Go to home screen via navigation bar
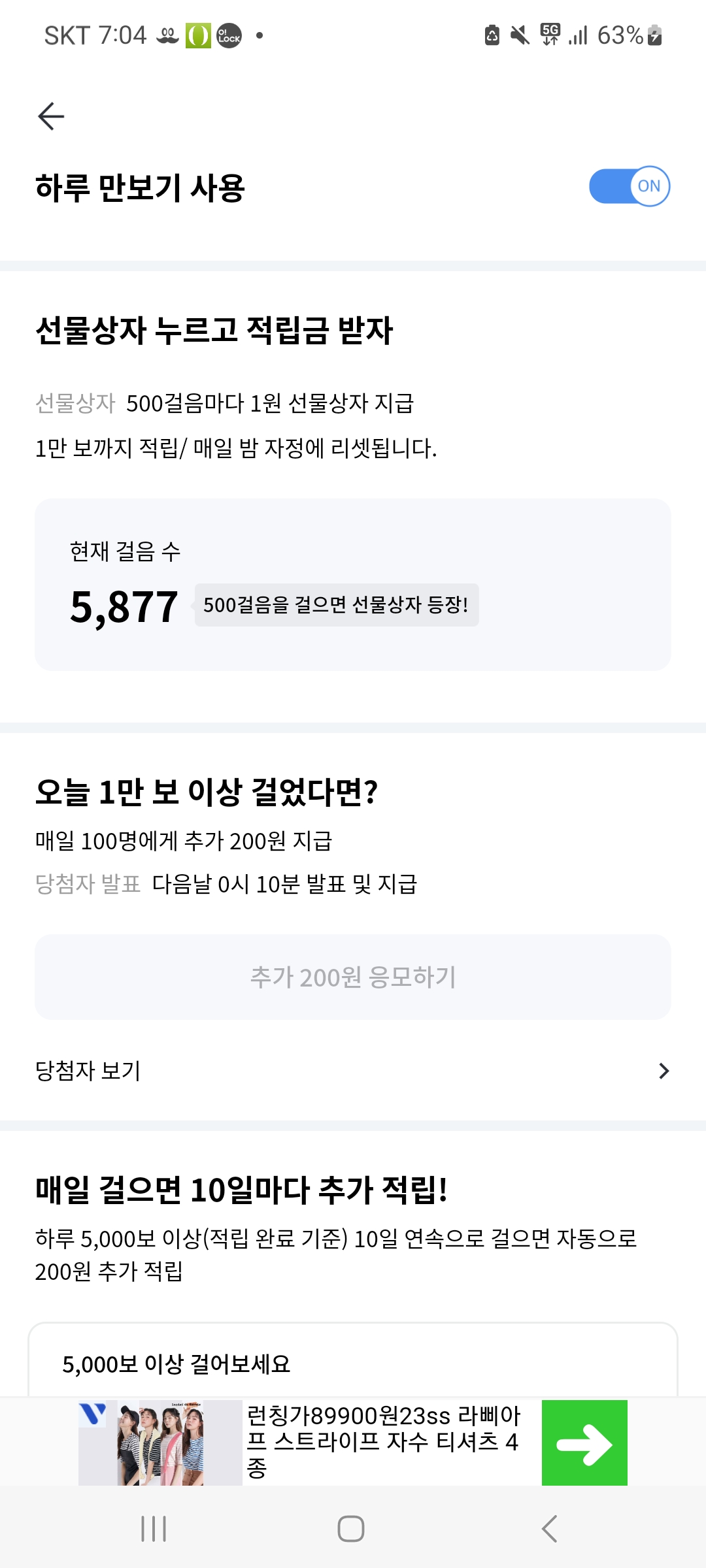706x1568 pixels. coord(351,1529)
